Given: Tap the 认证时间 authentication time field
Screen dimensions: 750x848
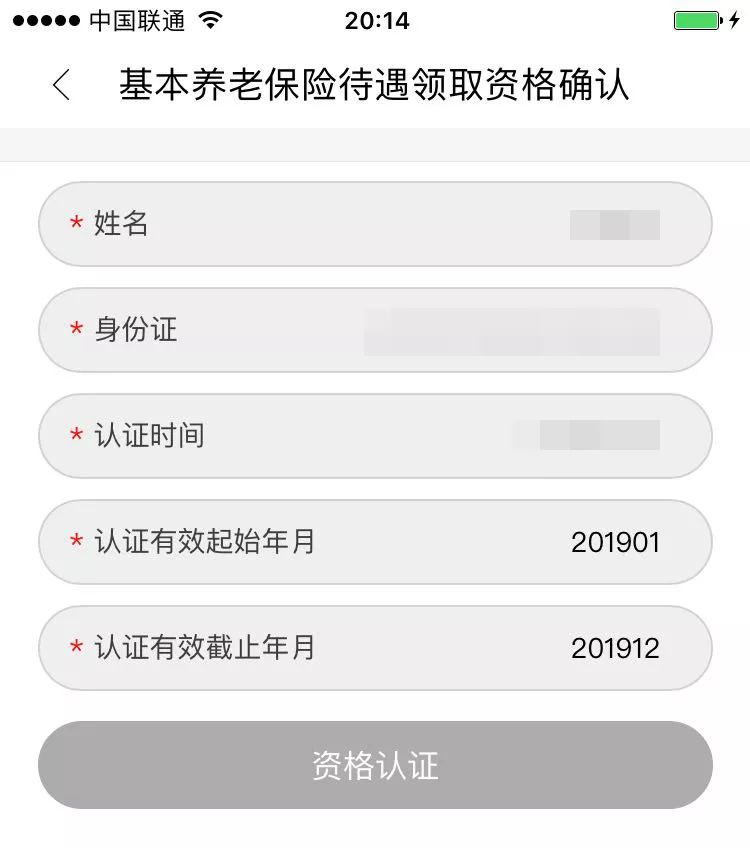Looking at the screenshot, I should 375,436.
